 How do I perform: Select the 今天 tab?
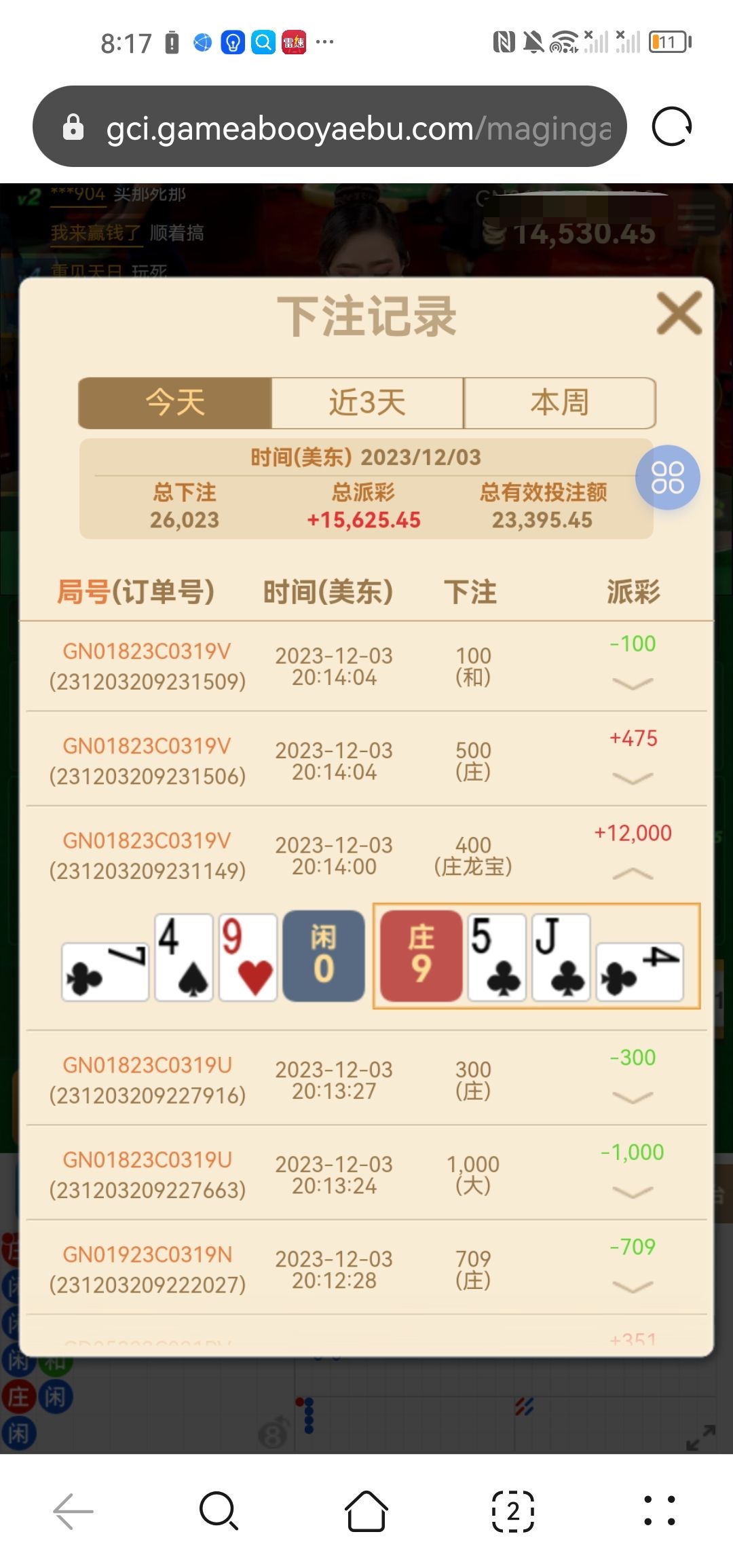[x=175, y=403]
